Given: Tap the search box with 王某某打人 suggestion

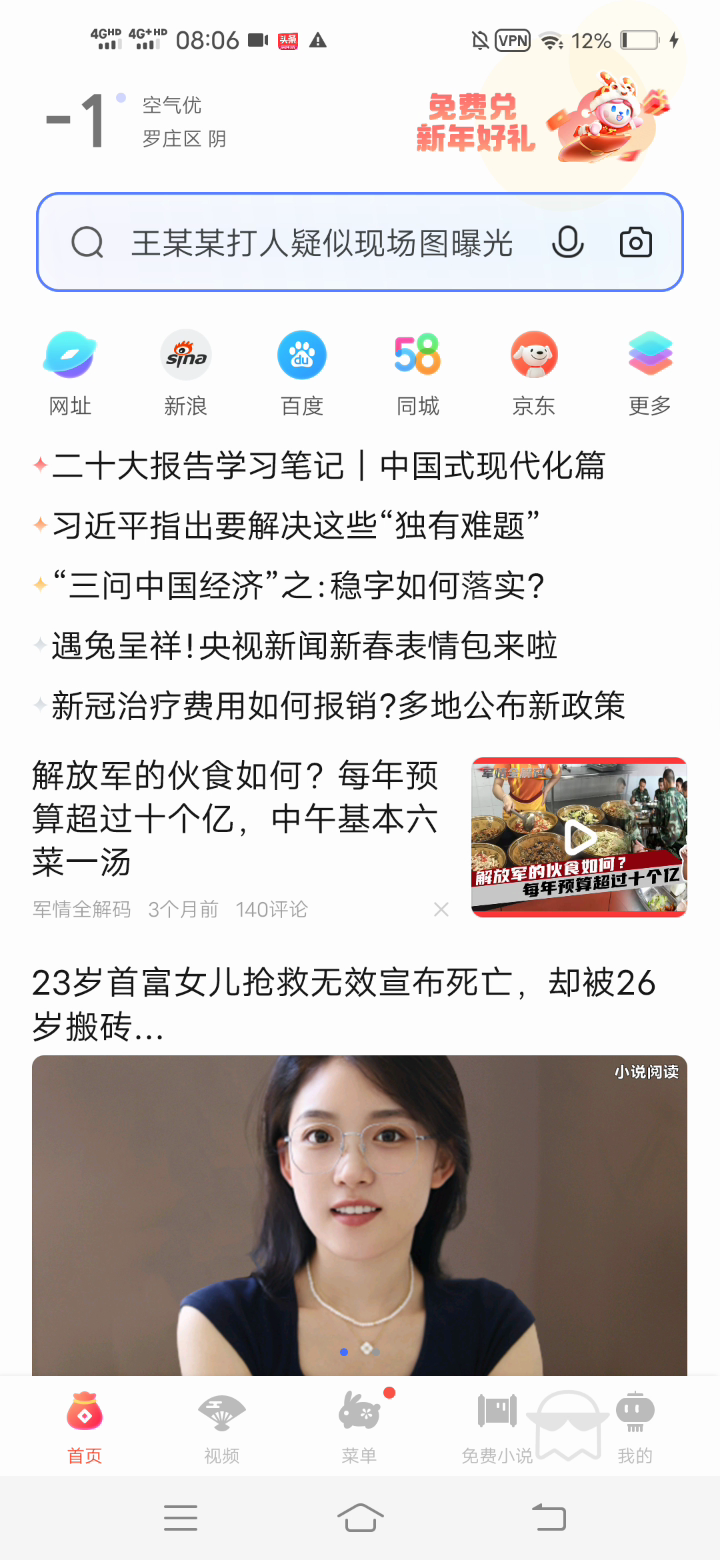Looking at the screenshot, I should click(x=320, y=243).
